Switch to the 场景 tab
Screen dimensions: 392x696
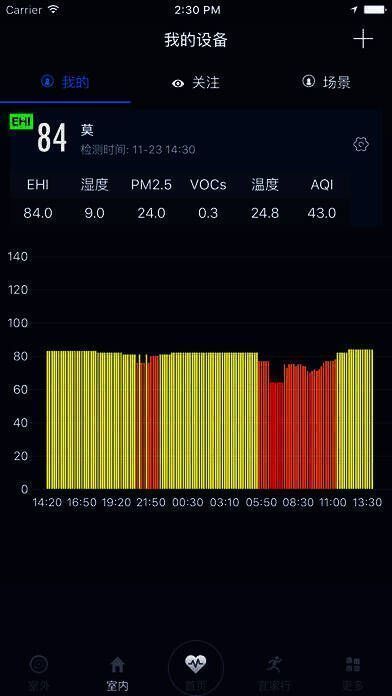pos(327,82)
